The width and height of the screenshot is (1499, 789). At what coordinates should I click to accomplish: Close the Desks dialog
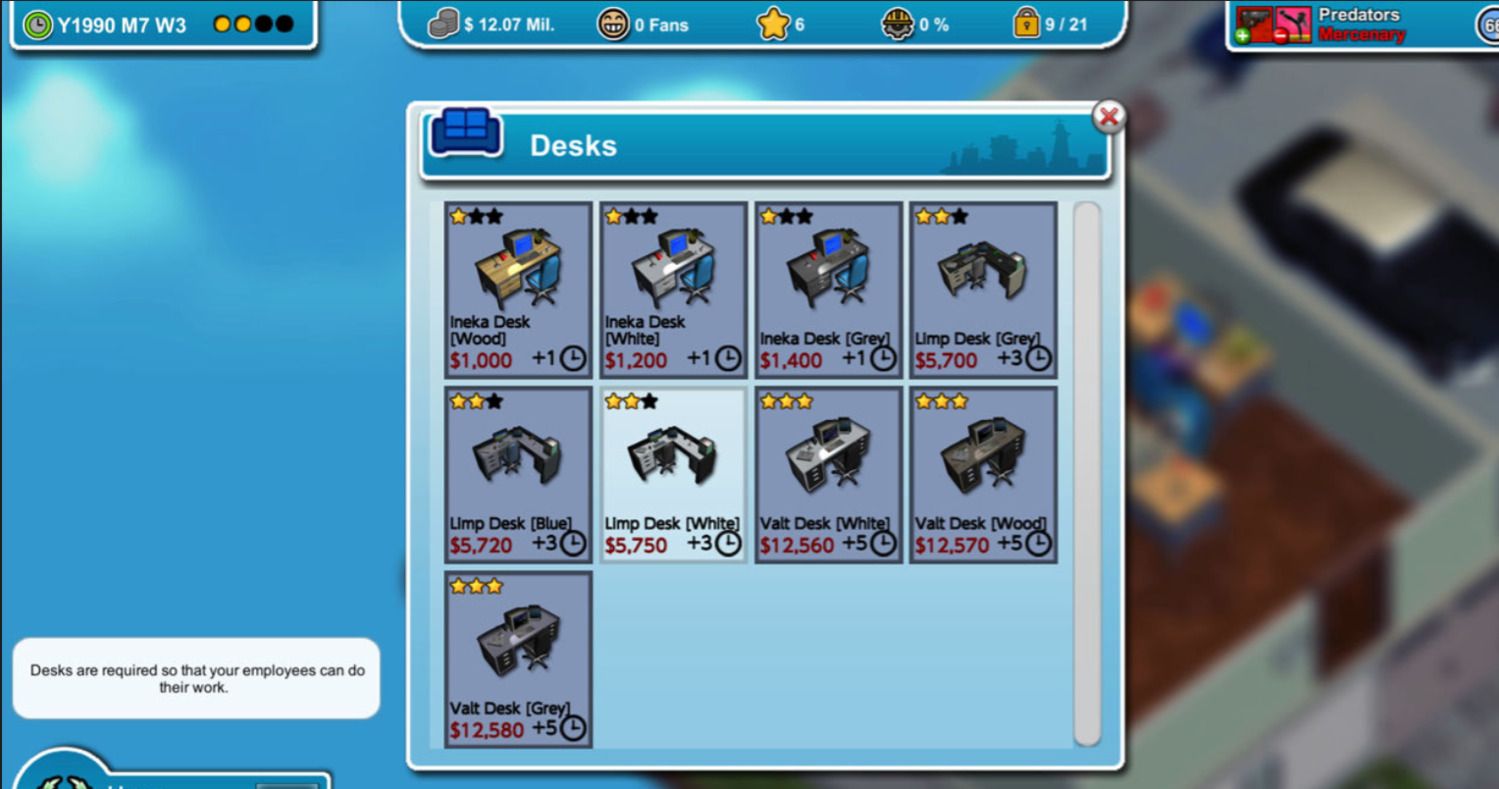[x=1108, y=117]
